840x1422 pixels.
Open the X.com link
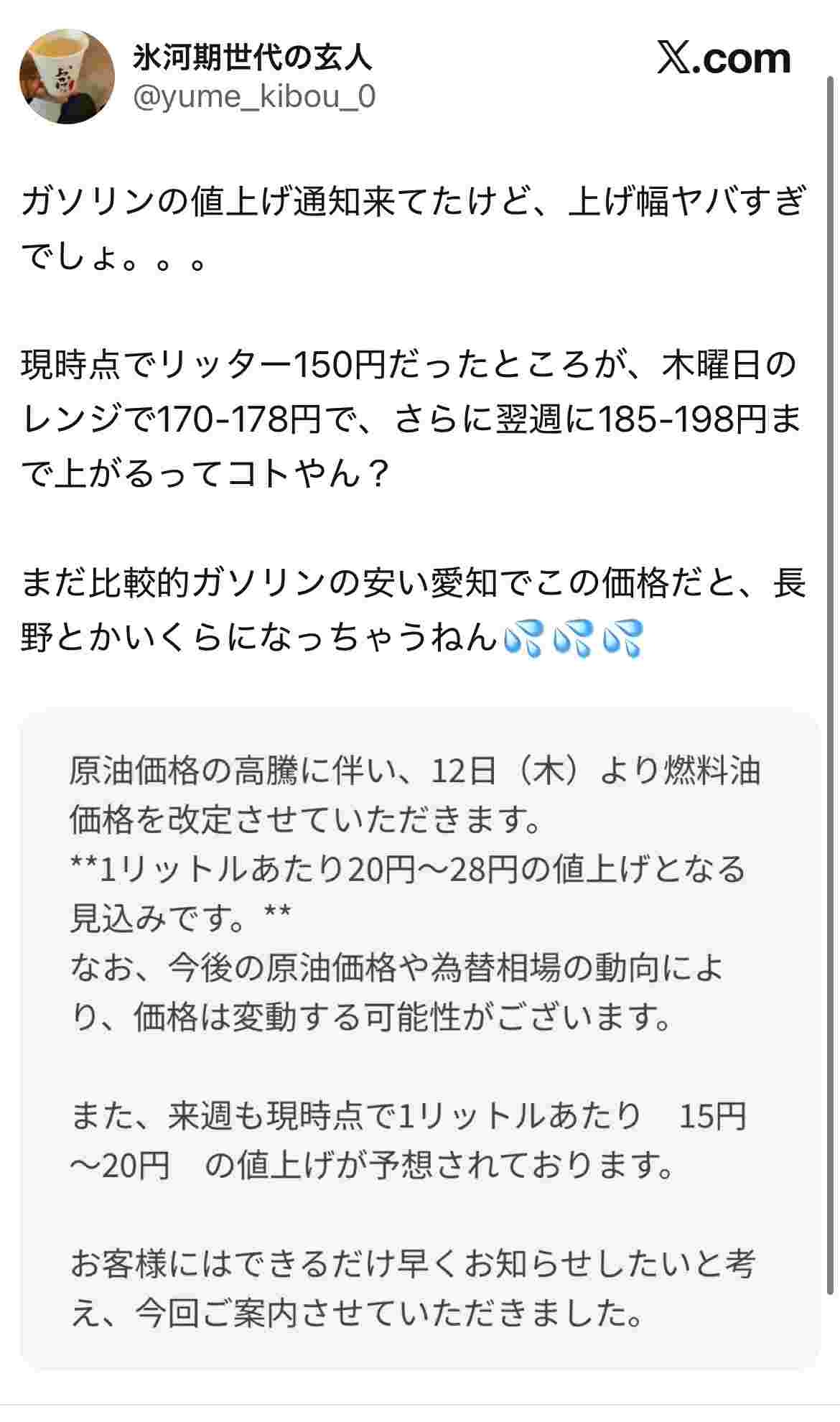pyautogui.click(x=724, y=59)
